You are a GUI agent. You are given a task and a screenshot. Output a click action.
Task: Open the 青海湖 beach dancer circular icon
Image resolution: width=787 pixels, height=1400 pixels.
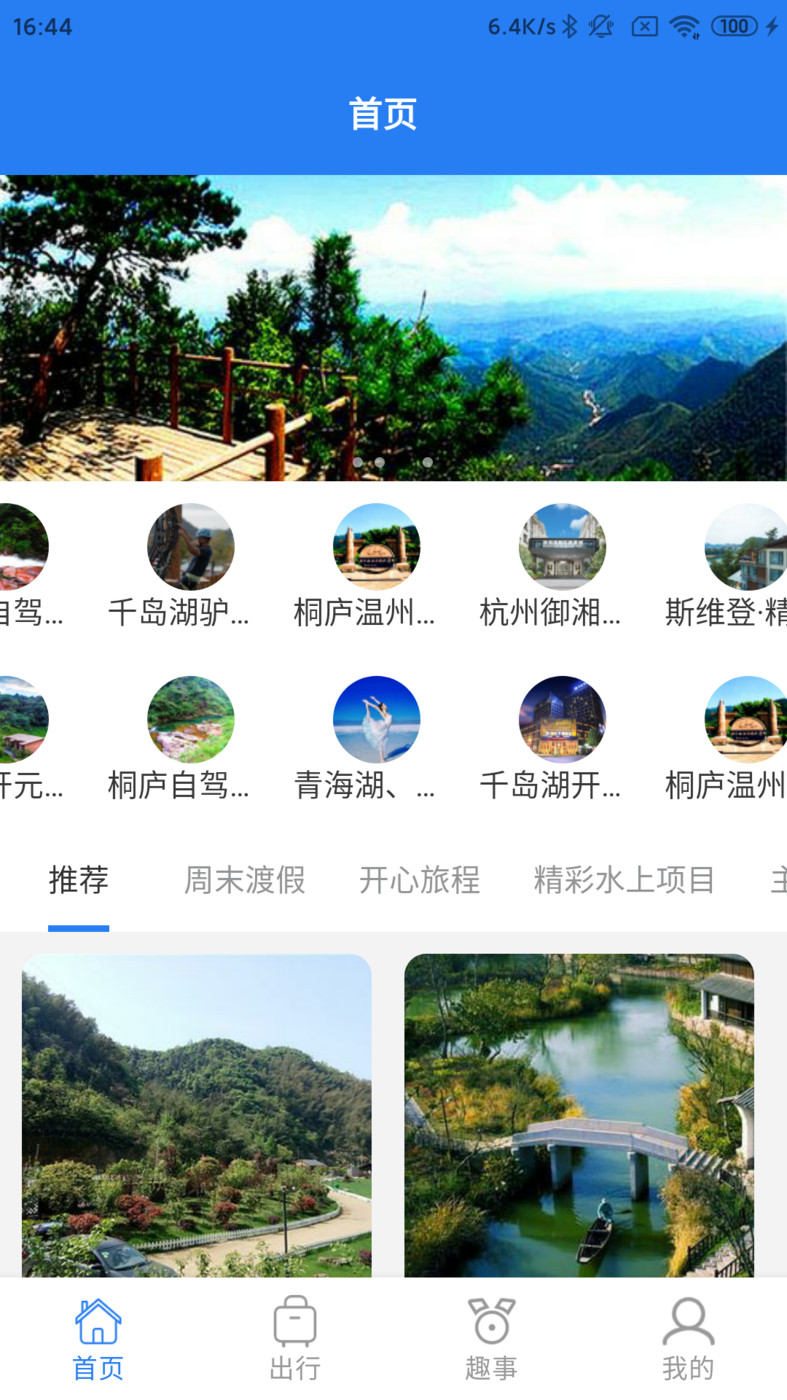tap(376, 719)
